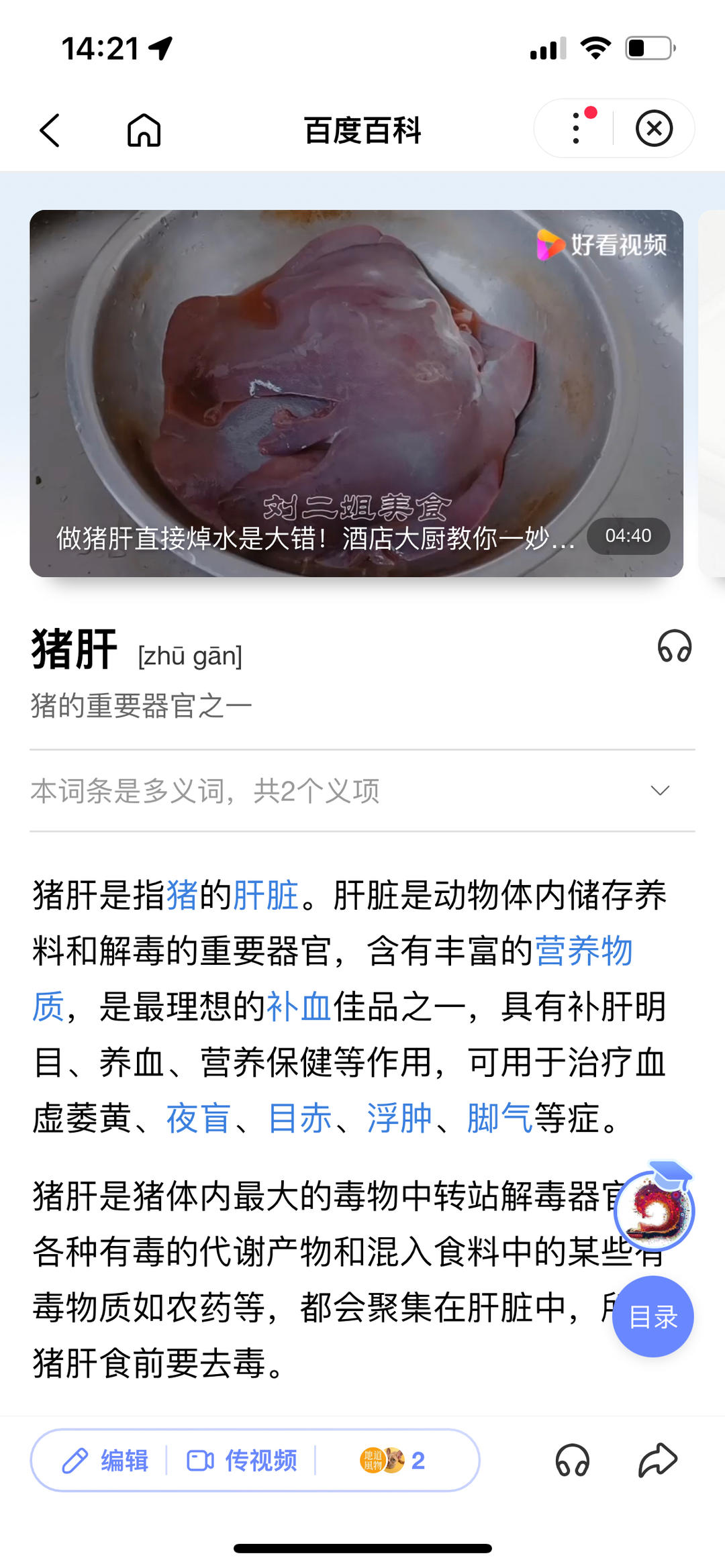The image size is (725, 1568).
Task: Open the 补血 link
Action: tap(299, 1006)
